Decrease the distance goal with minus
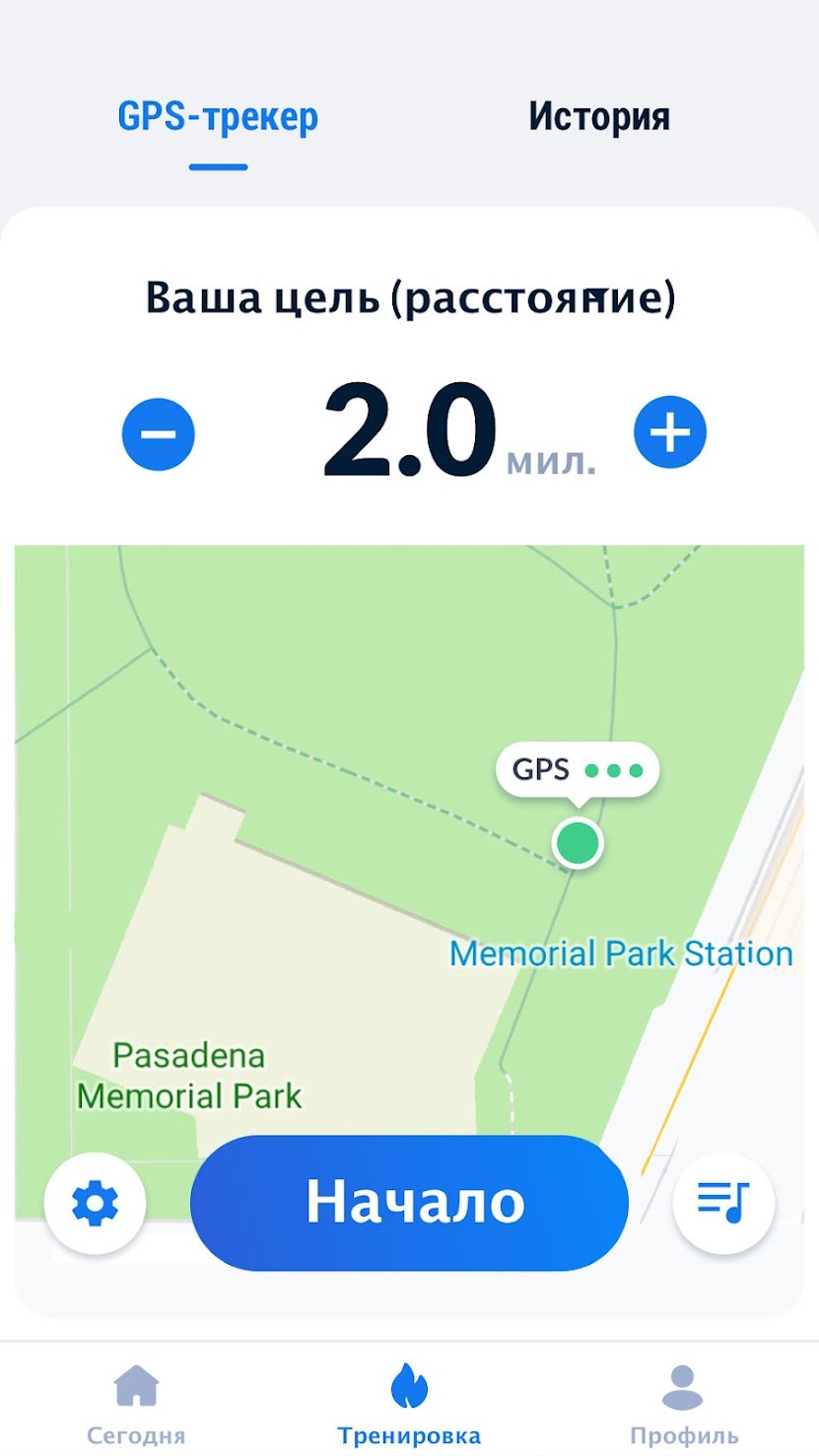The image size is (819, 1456). click(x=159, y=433)
